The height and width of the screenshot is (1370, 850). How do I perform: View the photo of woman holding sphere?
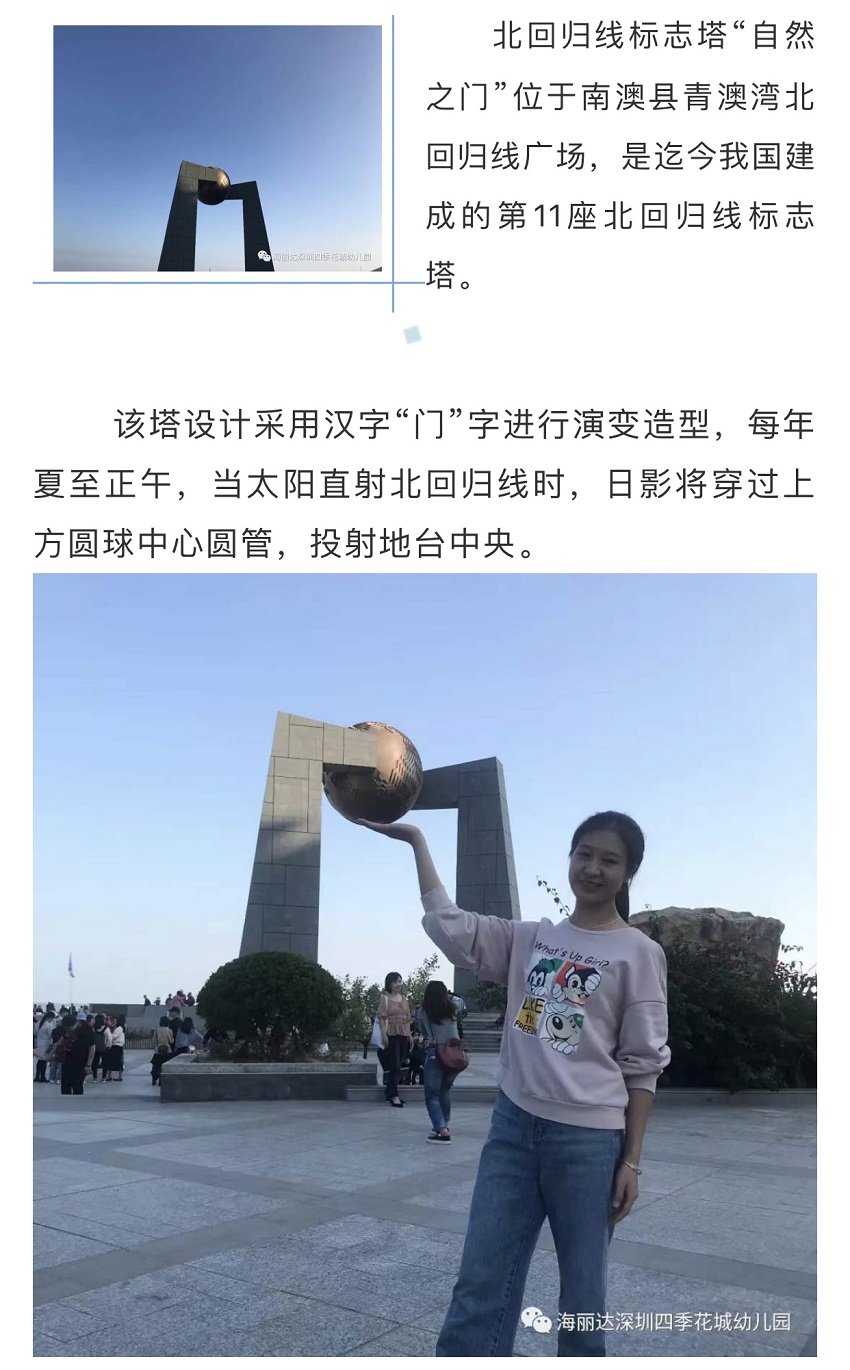424,964
